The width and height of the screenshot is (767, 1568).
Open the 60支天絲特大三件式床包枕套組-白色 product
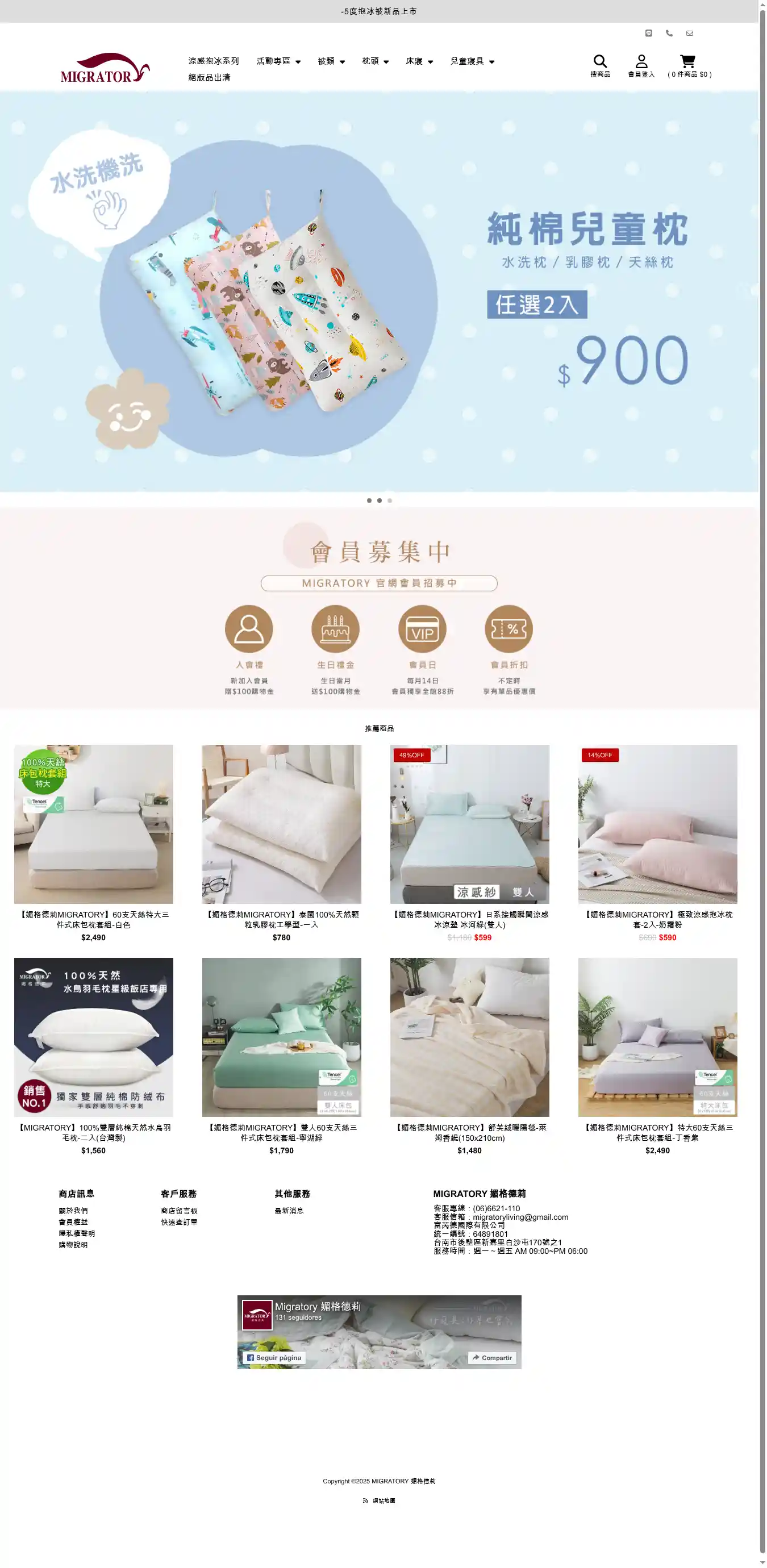(x=93, y=824)
